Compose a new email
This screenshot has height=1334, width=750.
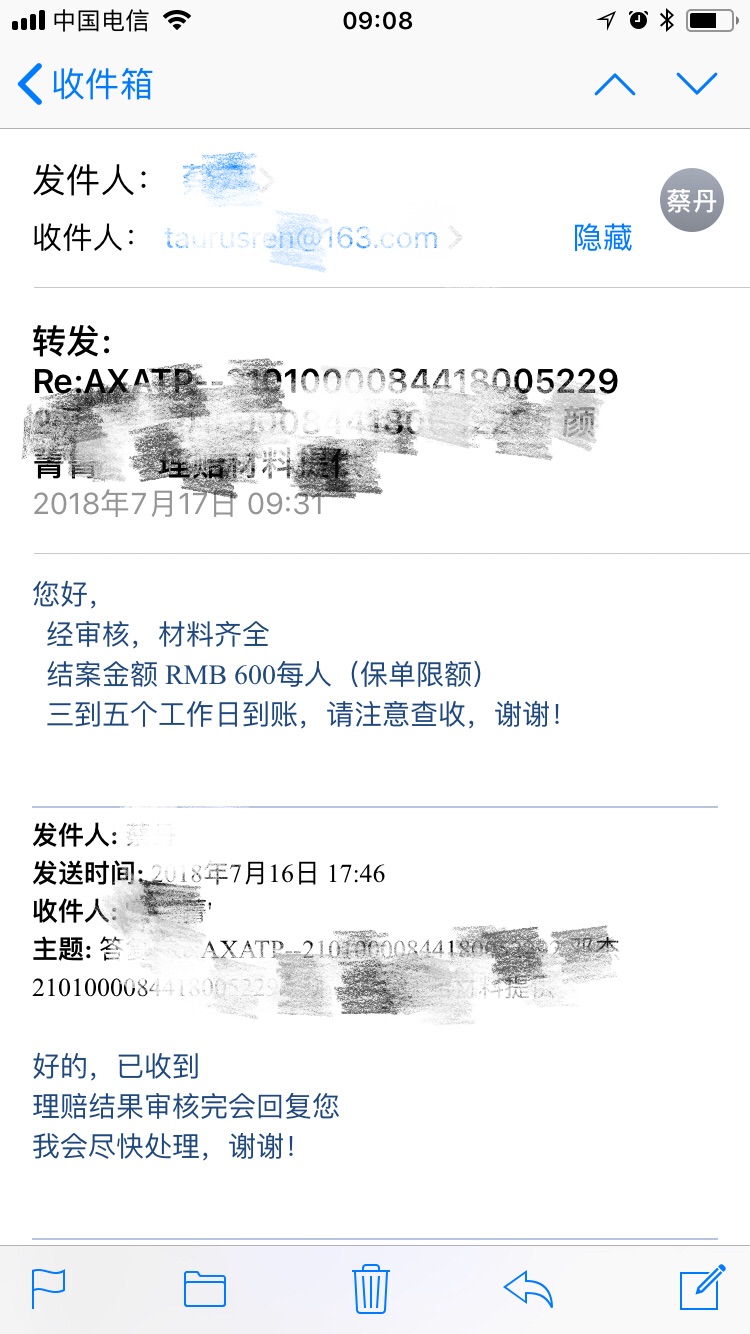tap(701, 1287)
